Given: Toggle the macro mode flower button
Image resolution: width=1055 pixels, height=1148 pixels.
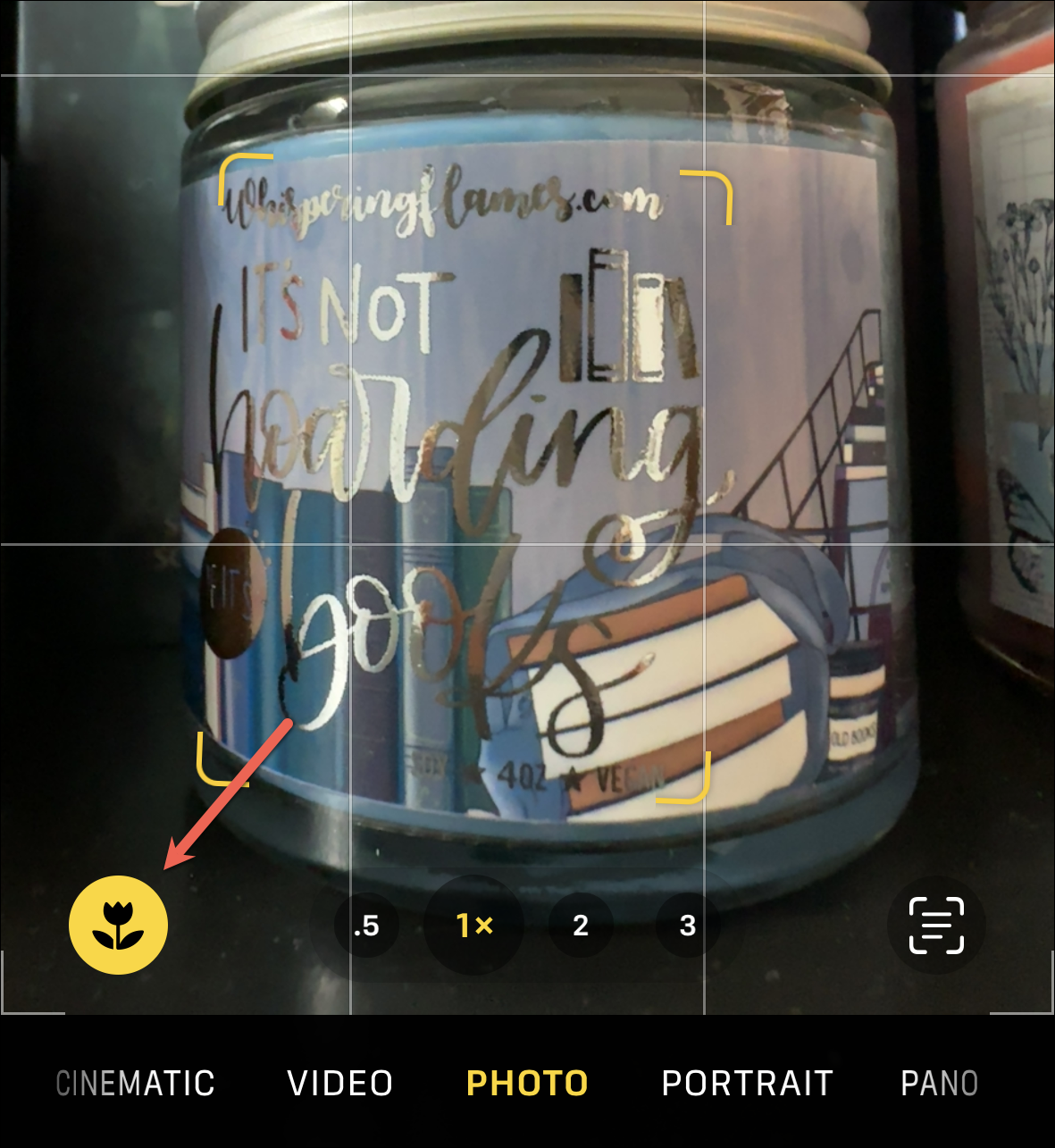Looking at the screenshot, I should tap(118, 925).
